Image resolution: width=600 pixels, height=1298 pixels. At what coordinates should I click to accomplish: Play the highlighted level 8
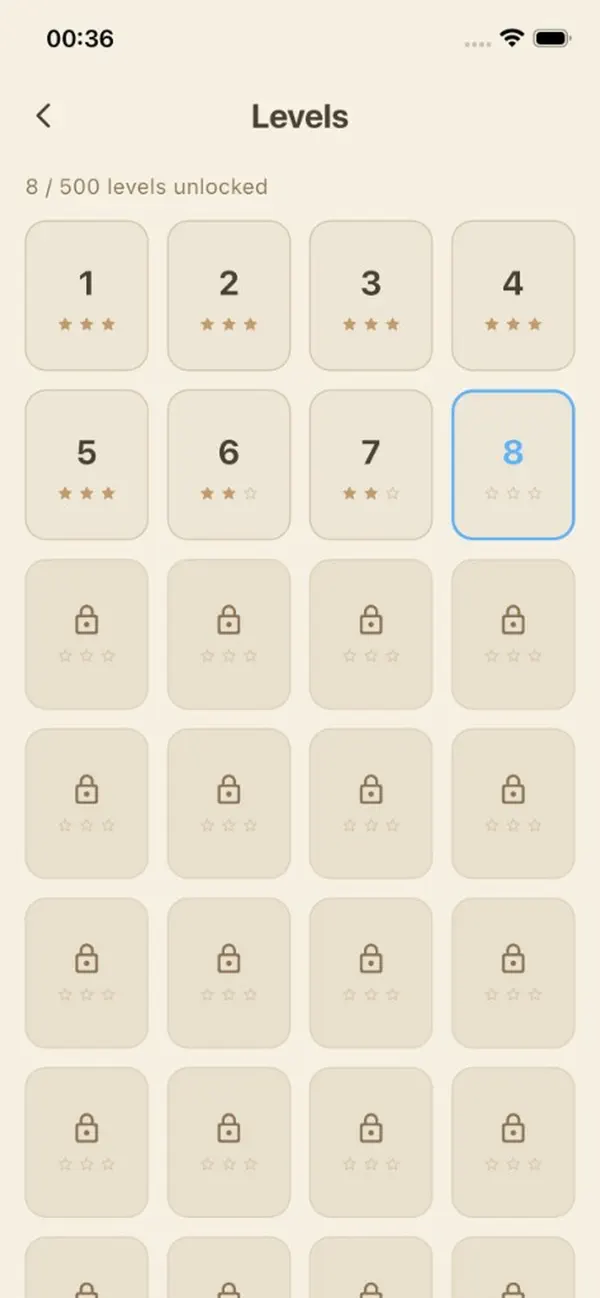coord(513,465)
